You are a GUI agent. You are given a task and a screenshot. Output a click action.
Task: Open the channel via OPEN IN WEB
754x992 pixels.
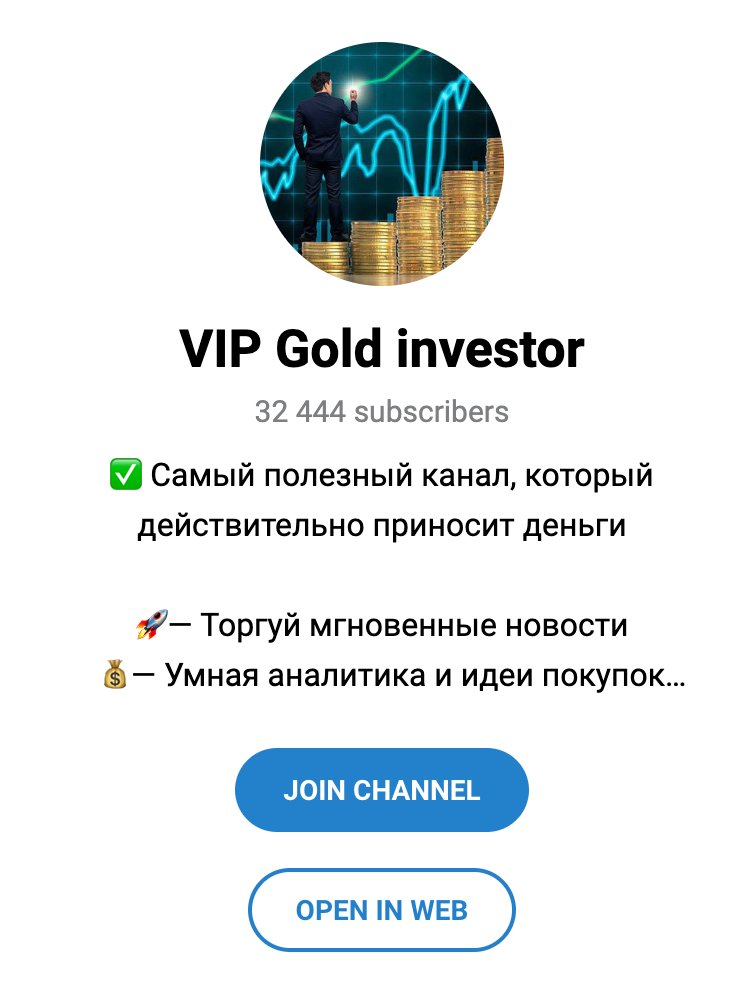click(381, 911)
